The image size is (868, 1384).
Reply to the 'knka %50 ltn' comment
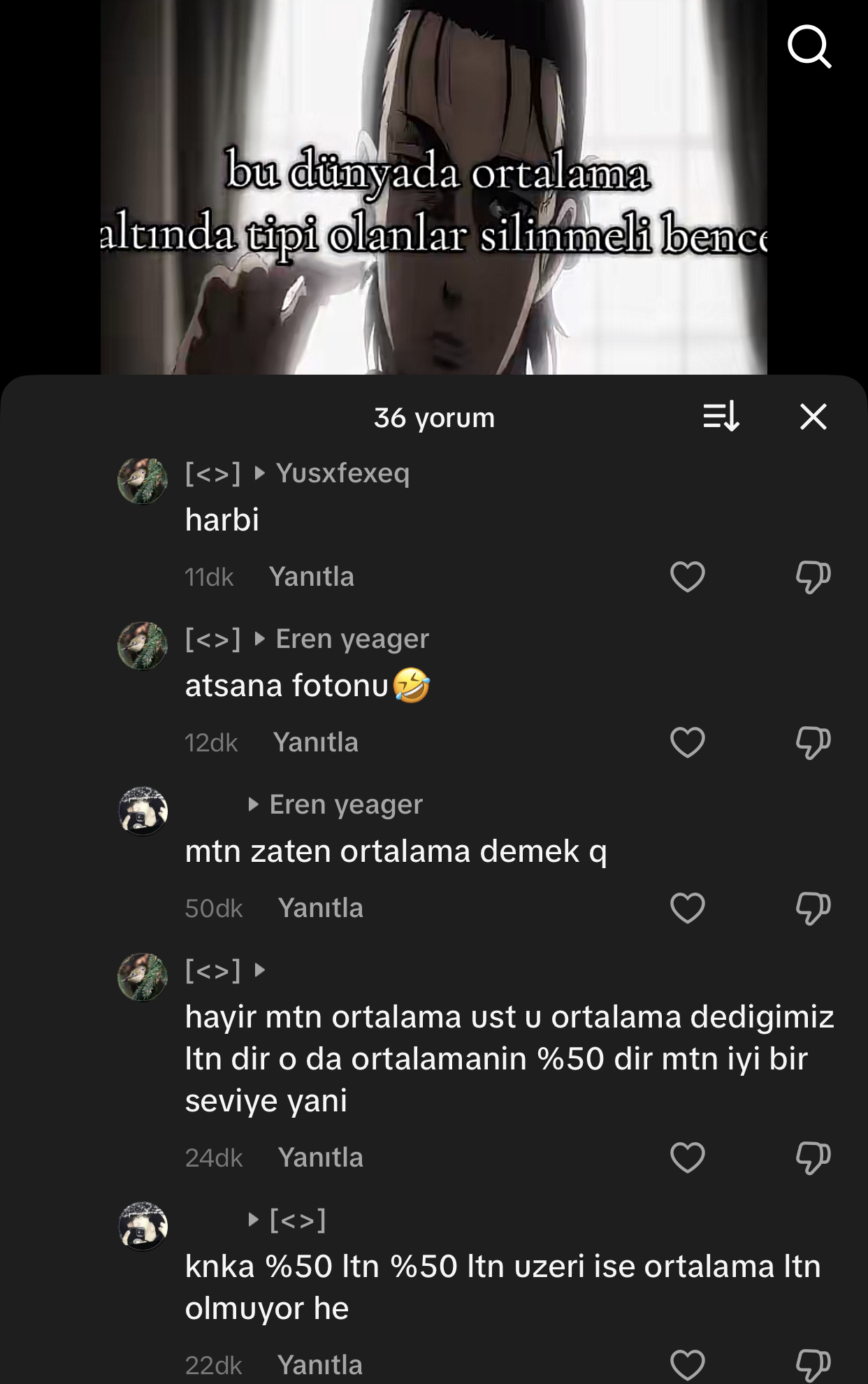click(320, 1364)
